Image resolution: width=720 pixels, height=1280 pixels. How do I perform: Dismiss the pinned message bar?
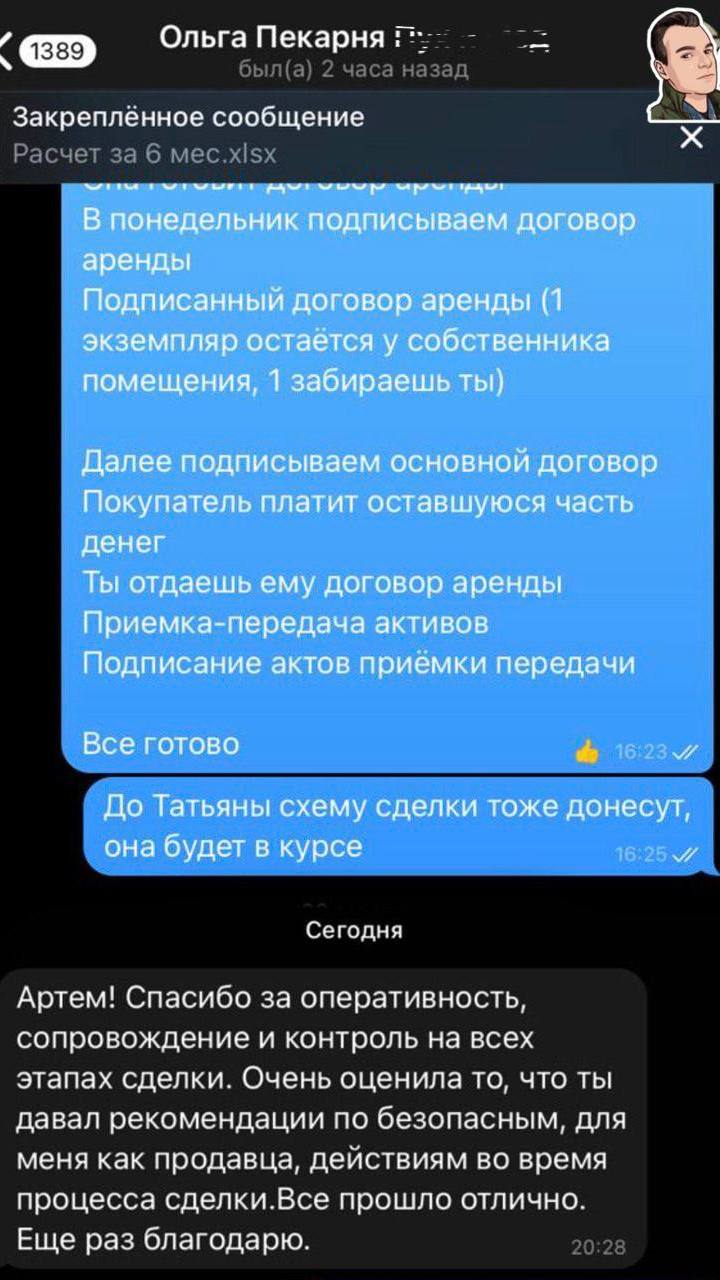coord(690,138)
